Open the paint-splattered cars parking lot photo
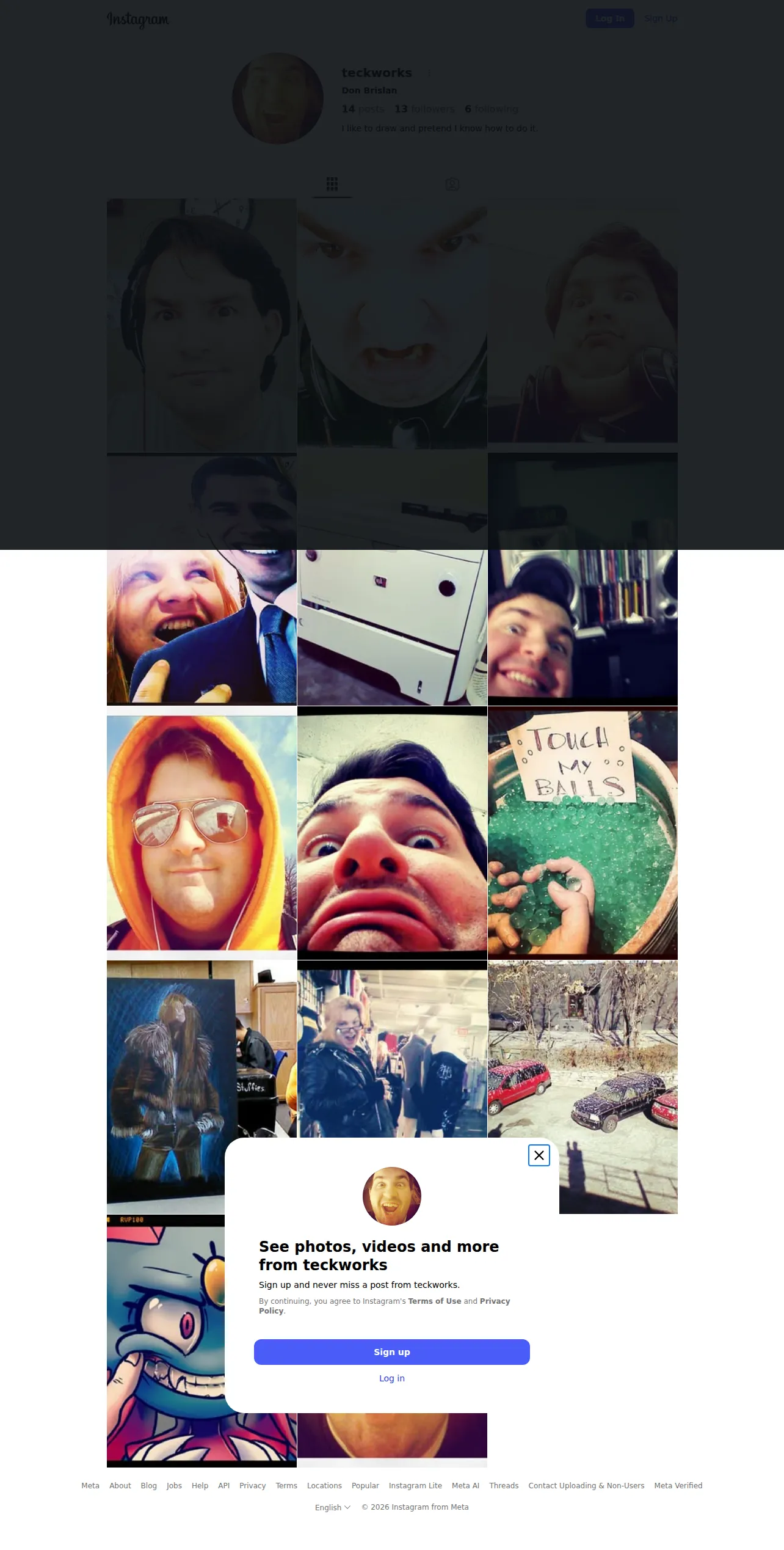The height and width of the screenshot is (1550, 784). [583, 1087]
